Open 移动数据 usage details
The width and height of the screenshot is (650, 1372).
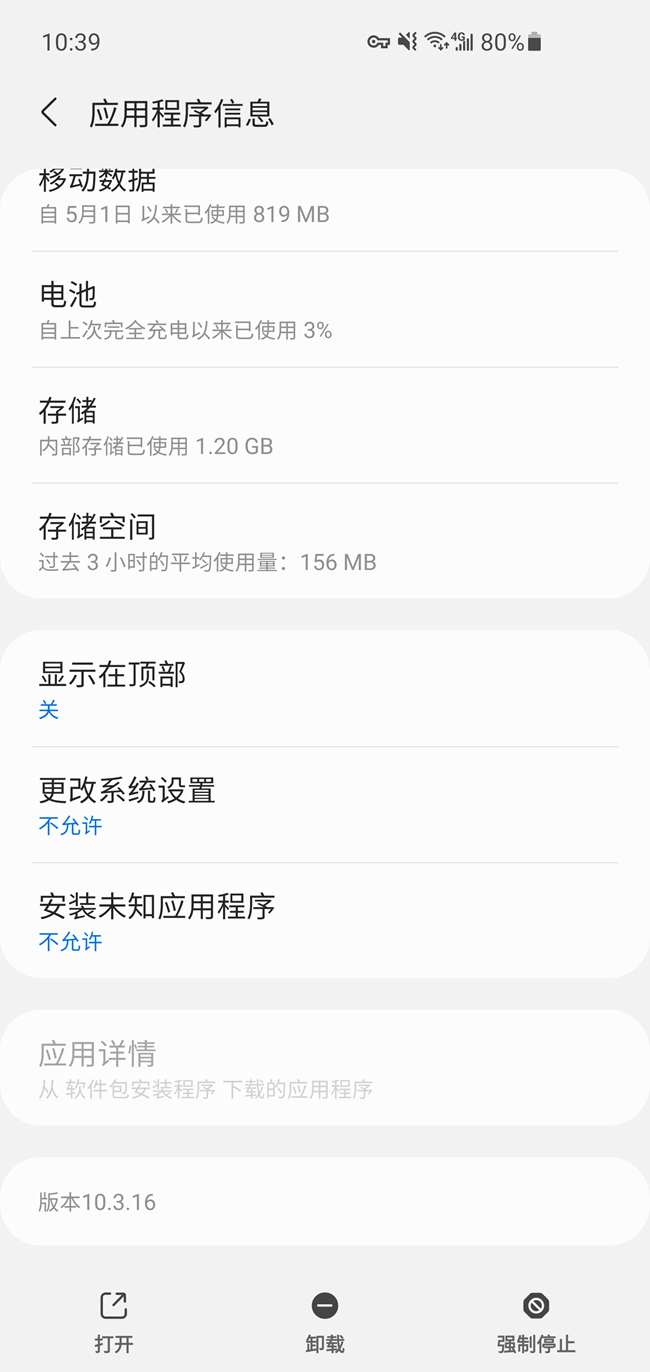(x=325, y=200)
